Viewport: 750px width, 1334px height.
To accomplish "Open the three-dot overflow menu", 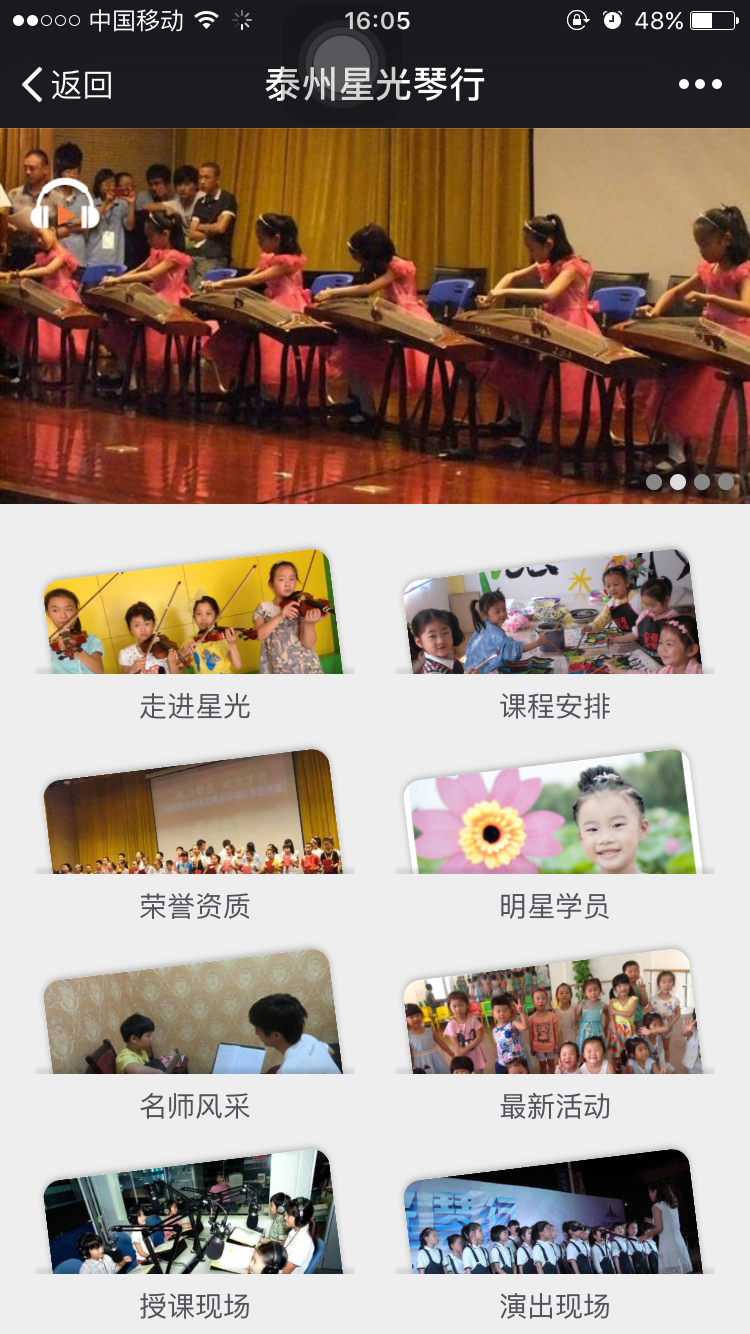I will [700, 85].
